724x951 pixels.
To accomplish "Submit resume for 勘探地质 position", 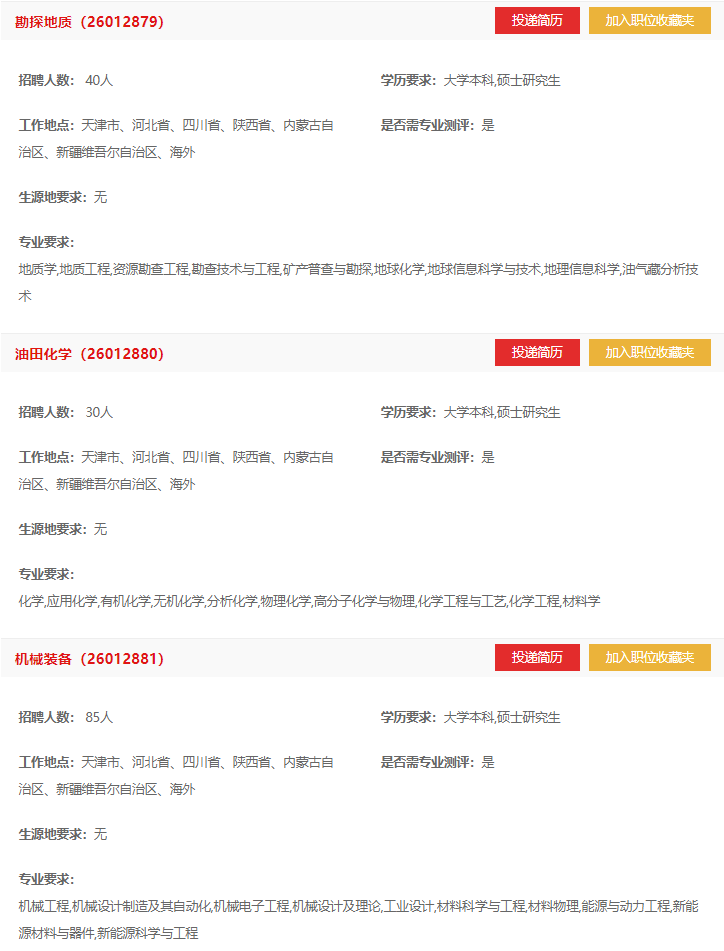I will point(537,21).
